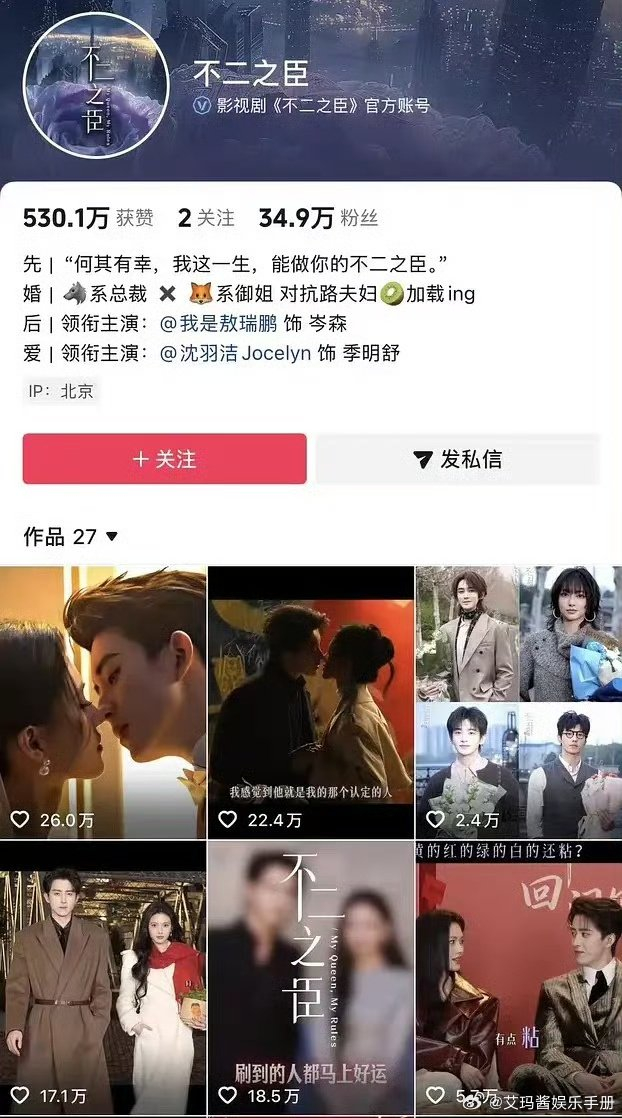Open the video with 26.0万 likes
Image resolution: width=622 pixels, height=1118 pixels.
point(103,702)
